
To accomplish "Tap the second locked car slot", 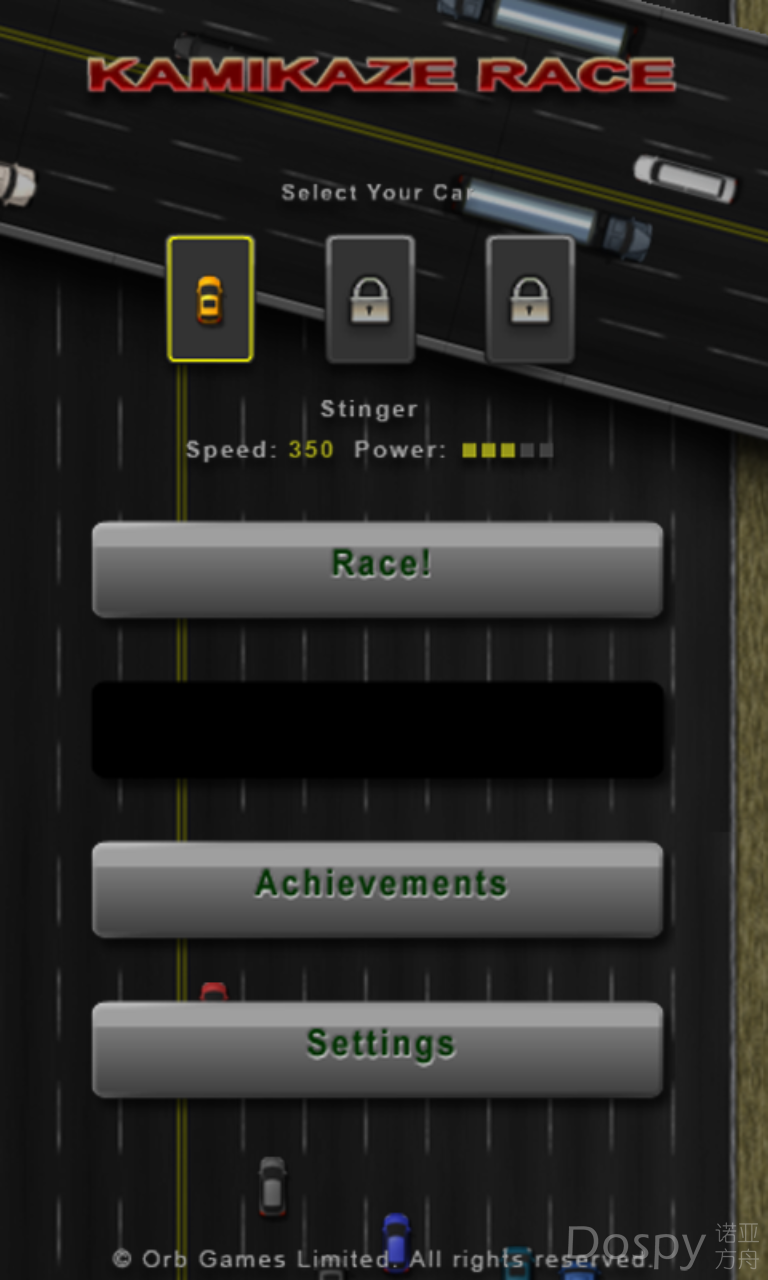I will 370,299.
